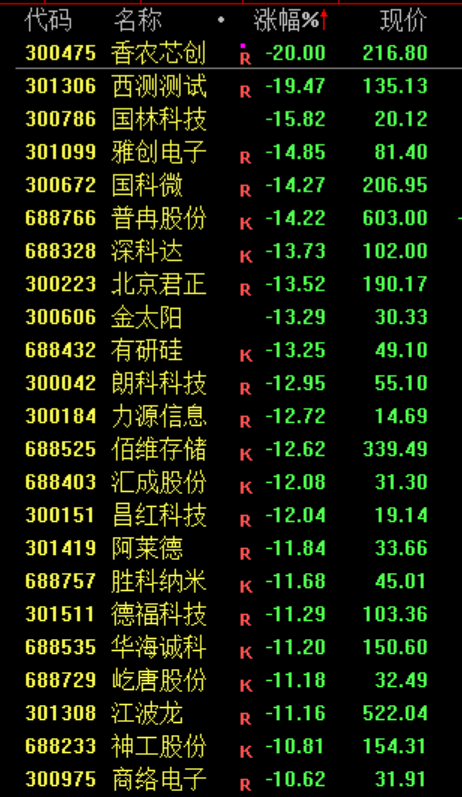Select the 阿莱德 row
Image resolution: width=462 pixels, height=797 pixels.
[231, 548]
